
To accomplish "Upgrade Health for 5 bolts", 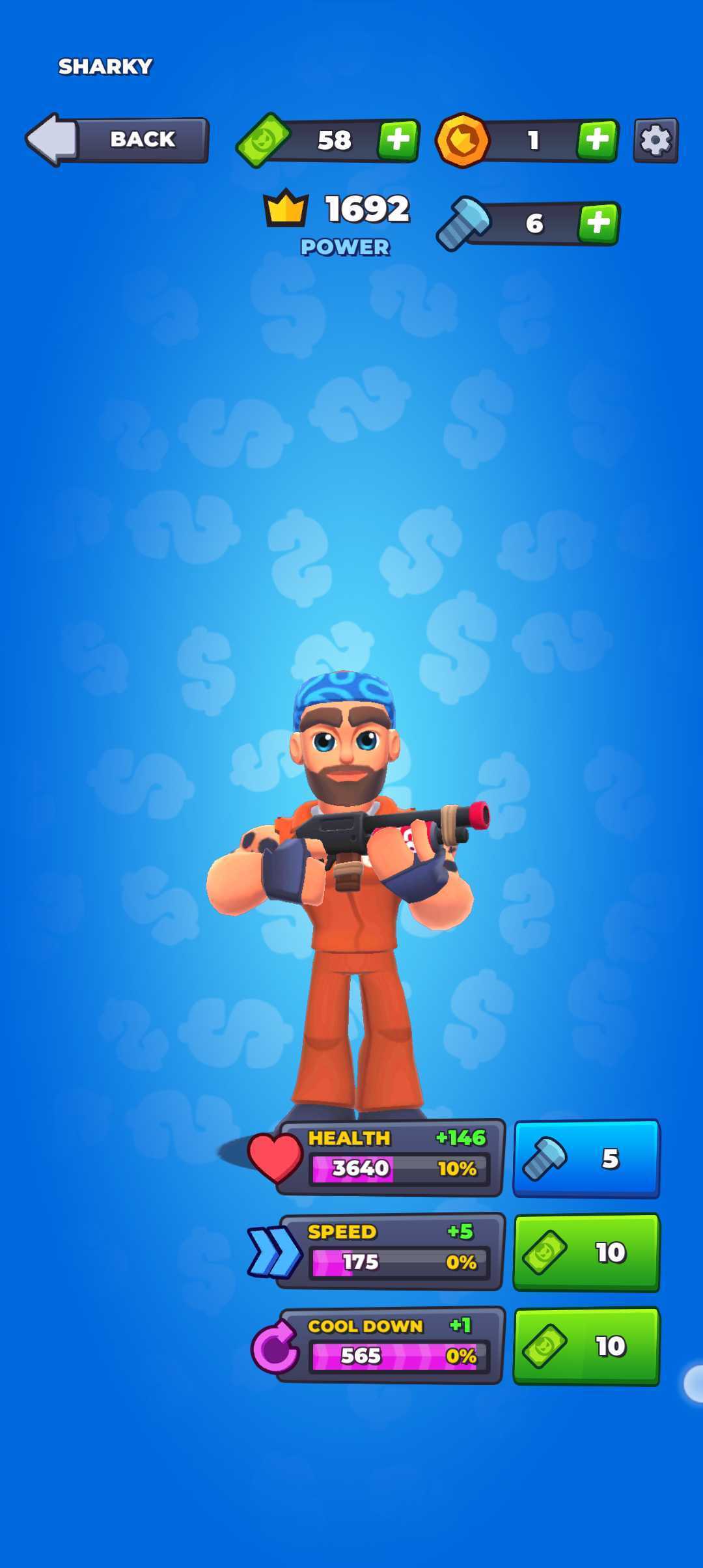I will tap(586, 1158).
